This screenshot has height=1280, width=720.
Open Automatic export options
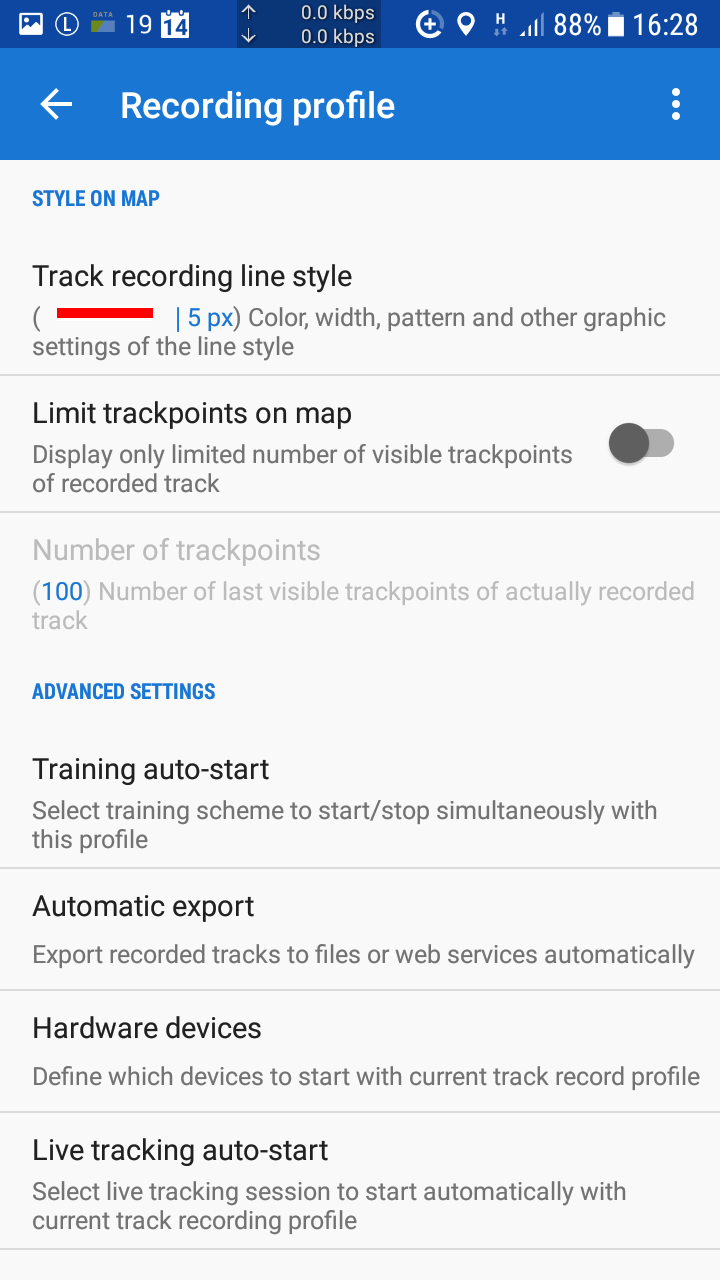click(360, 930)
